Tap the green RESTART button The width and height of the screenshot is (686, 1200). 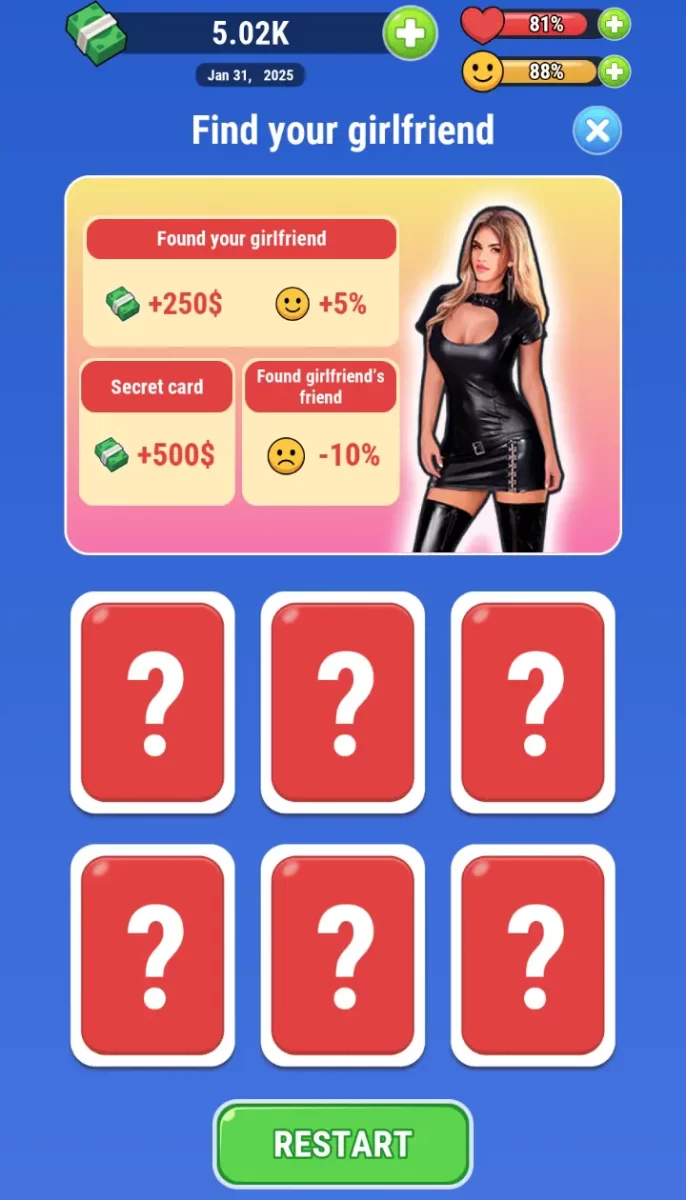tap(343, 1144)
